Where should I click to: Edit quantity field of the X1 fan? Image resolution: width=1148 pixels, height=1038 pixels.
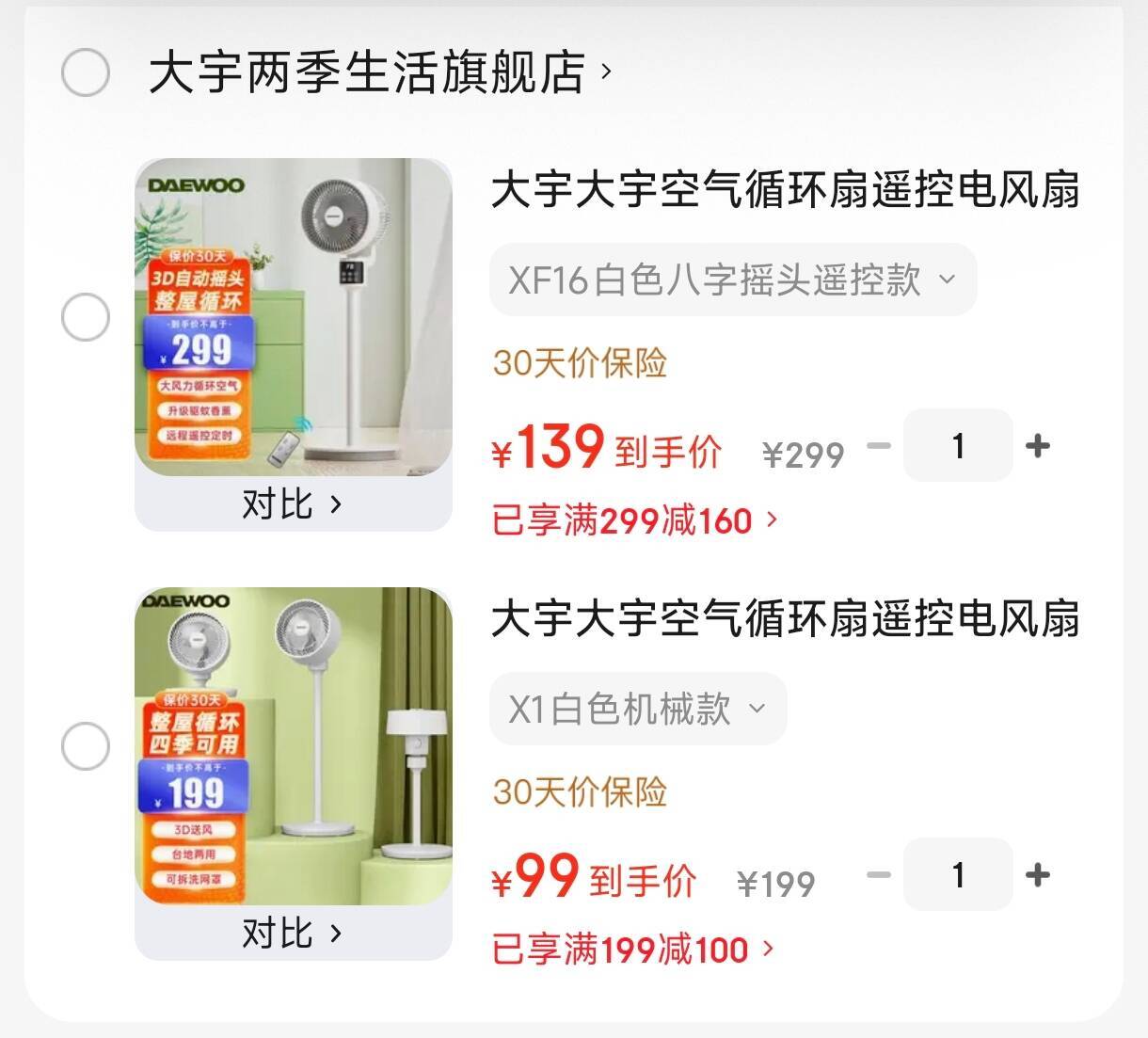[x=957, y=875]
